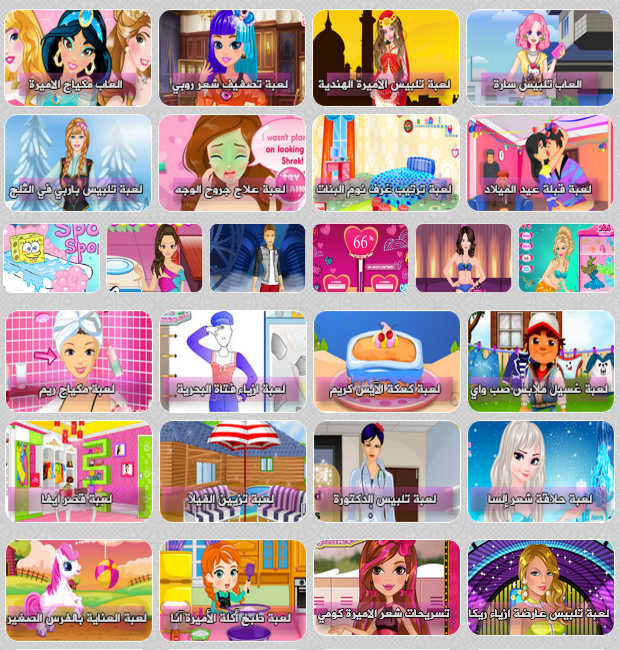This screenshot has height=650, width=620.
Task: Play لعبة تلبيس الاميرة الهندية
Action: 386,58
